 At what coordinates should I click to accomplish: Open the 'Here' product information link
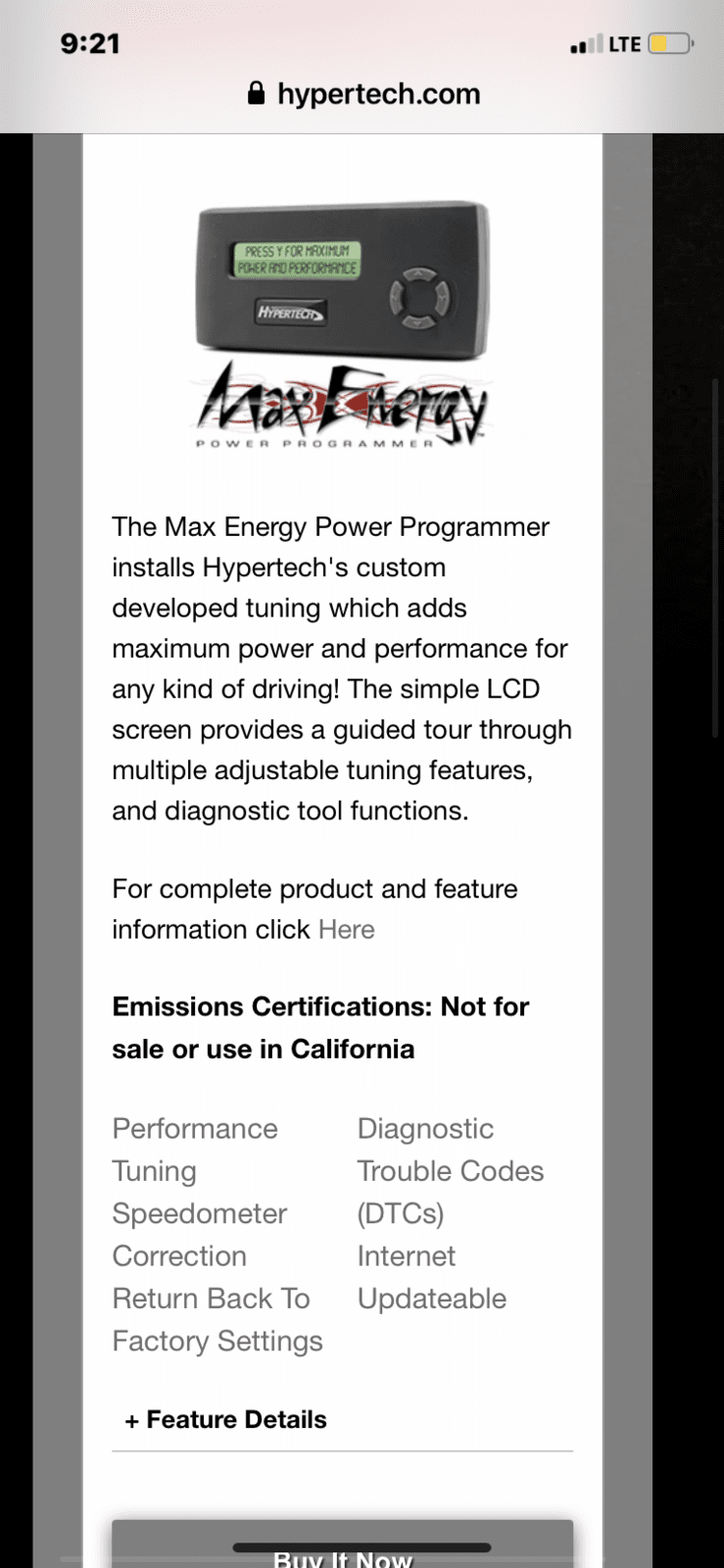coord(346,929)
